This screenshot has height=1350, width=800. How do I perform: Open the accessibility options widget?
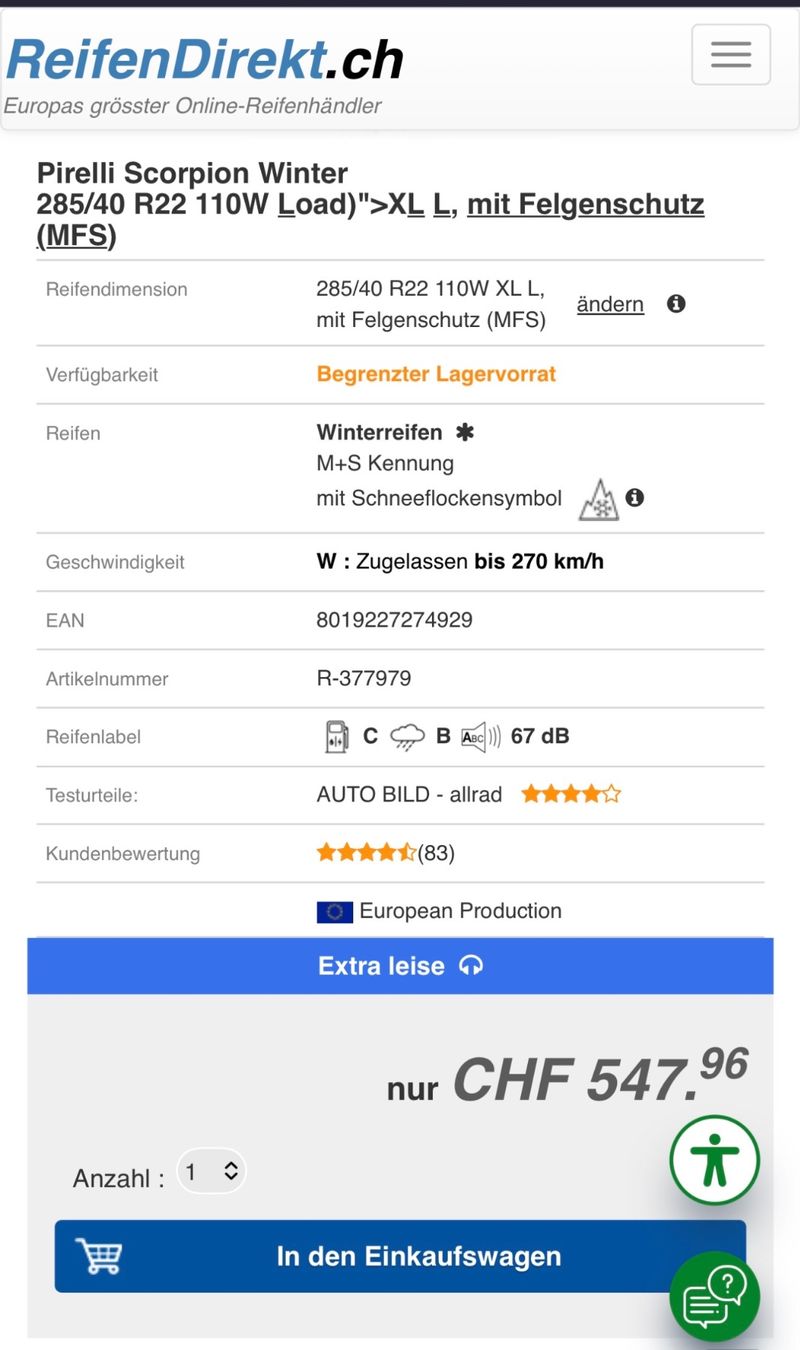pos(714,1161)
